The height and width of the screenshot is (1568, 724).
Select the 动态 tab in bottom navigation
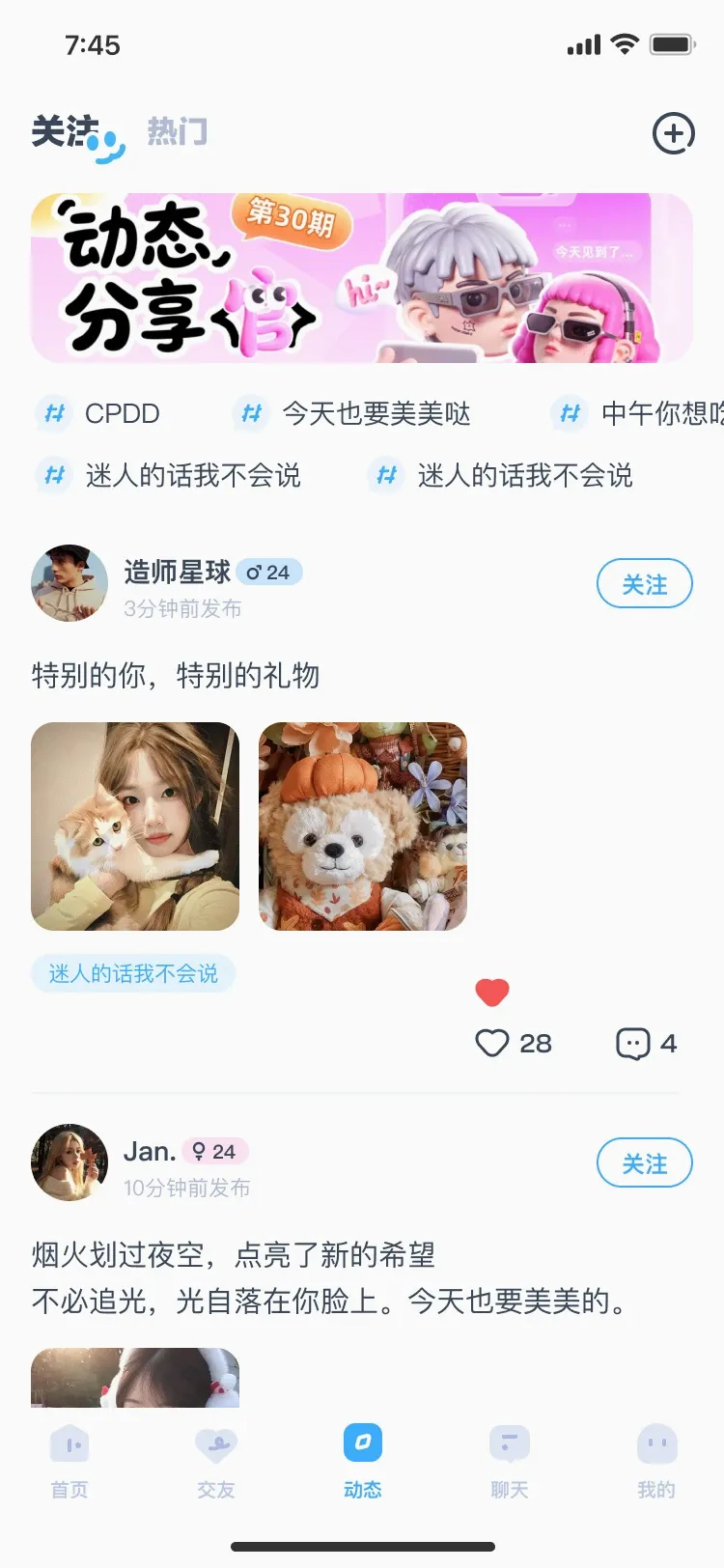tap(363, 1462)
